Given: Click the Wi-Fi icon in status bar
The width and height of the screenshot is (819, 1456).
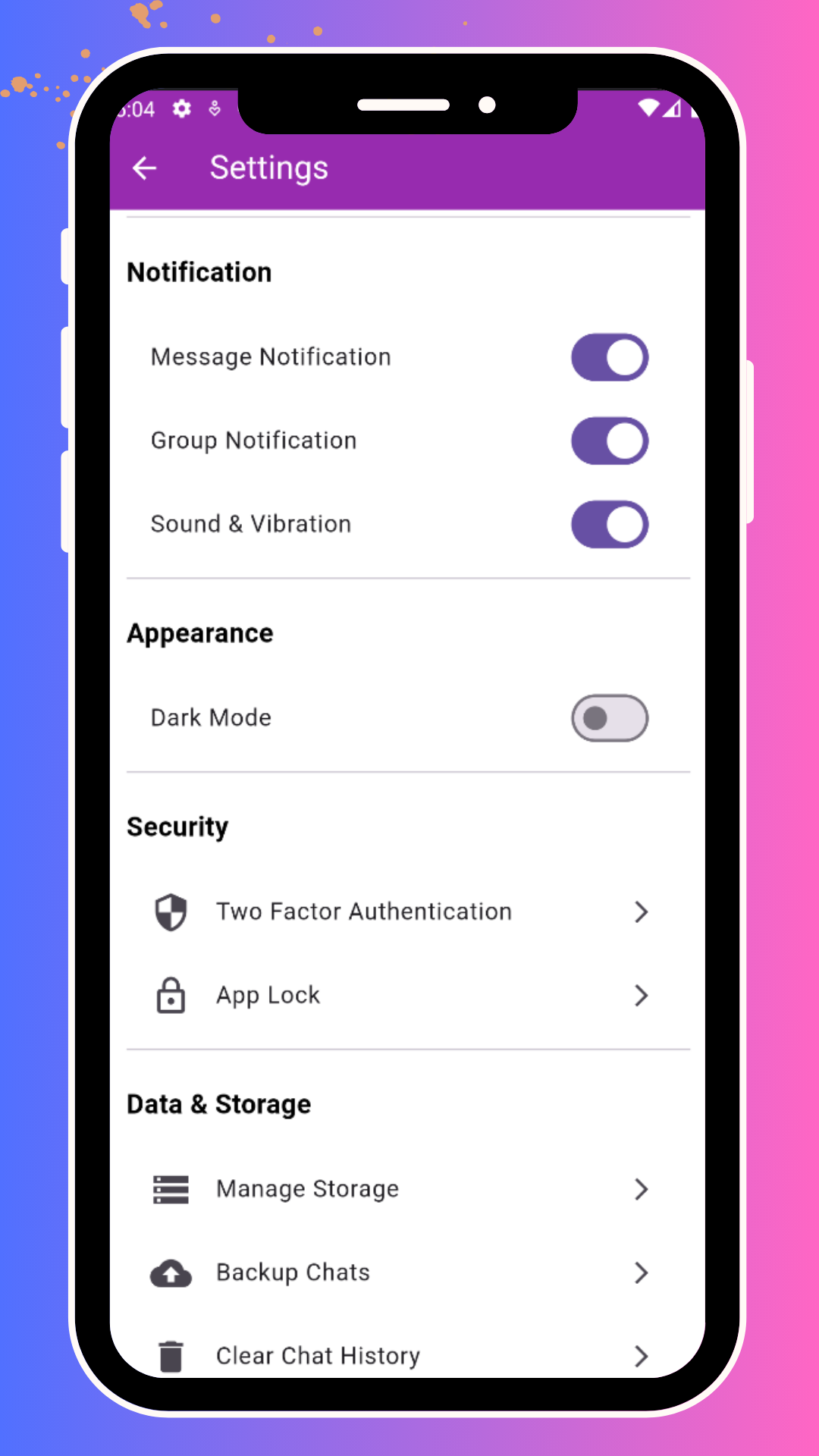Looking at the screenshot, I should (x=648, y=108).
